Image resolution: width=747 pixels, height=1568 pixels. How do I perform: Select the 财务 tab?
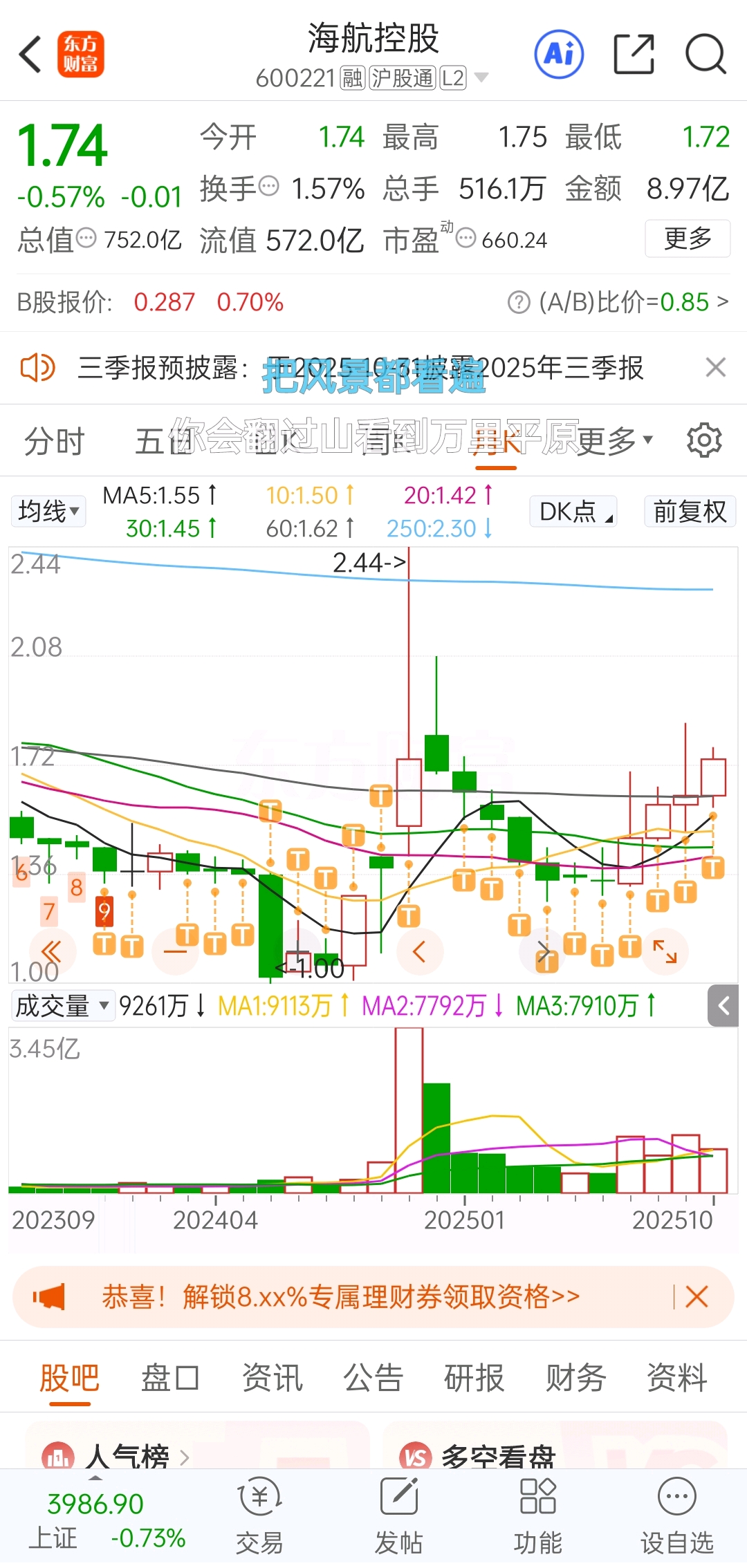[575, 1378]
